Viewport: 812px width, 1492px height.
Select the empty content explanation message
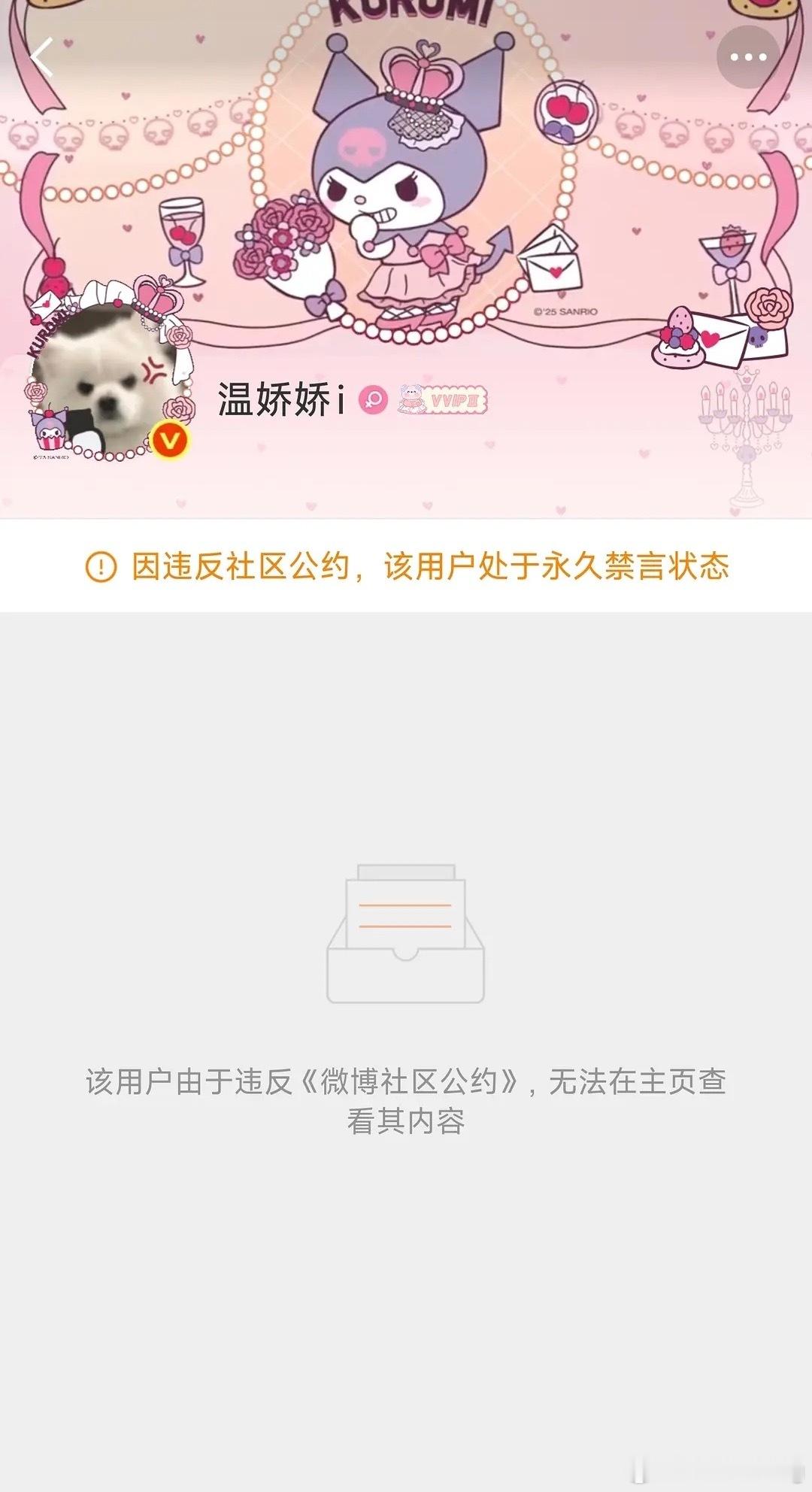click(406, 1098)
